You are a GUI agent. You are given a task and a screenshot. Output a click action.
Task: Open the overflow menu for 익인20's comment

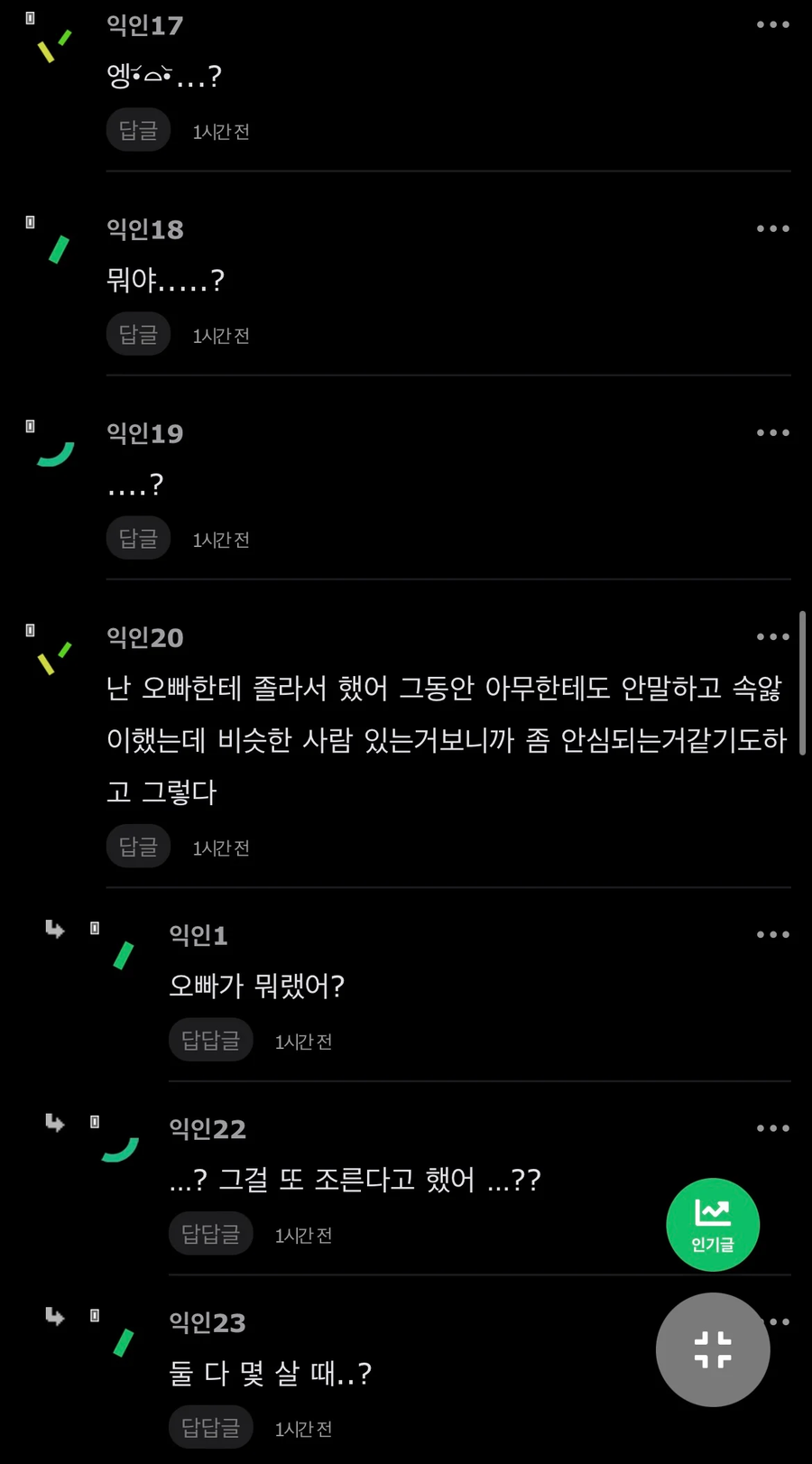[772, 637]
